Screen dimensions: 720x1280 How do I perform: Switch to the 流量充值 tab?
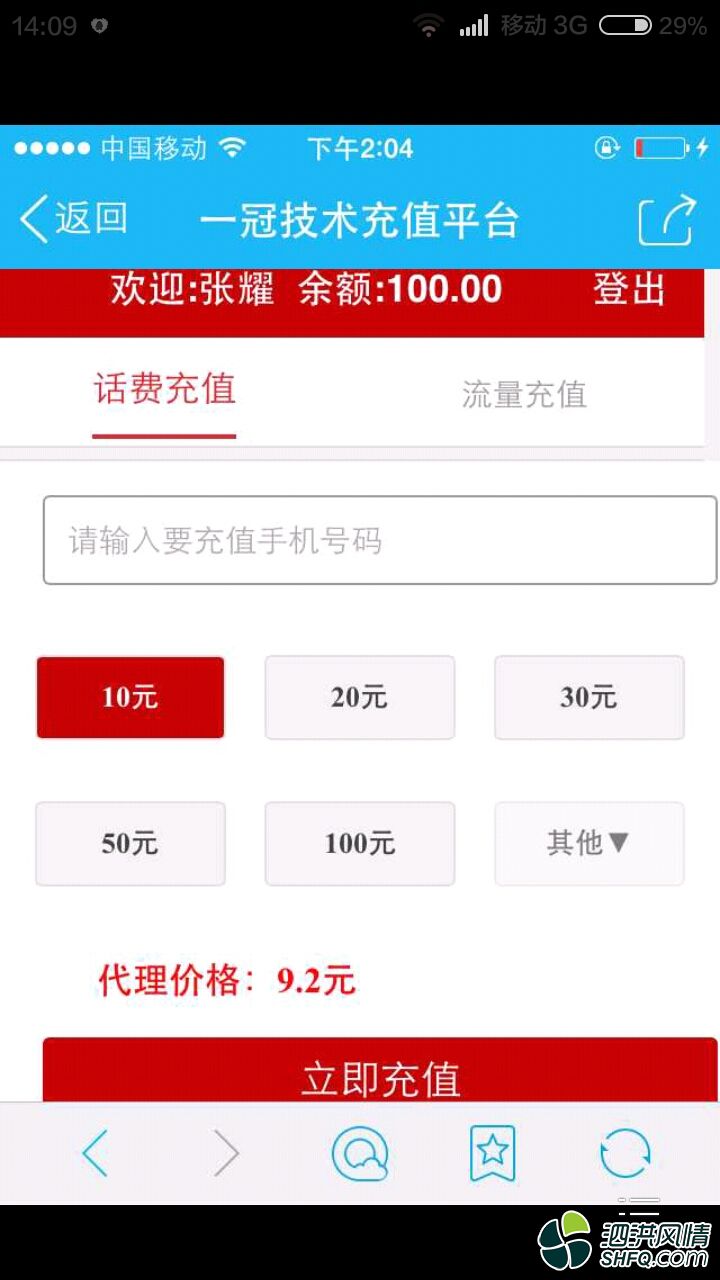[523, 394]
